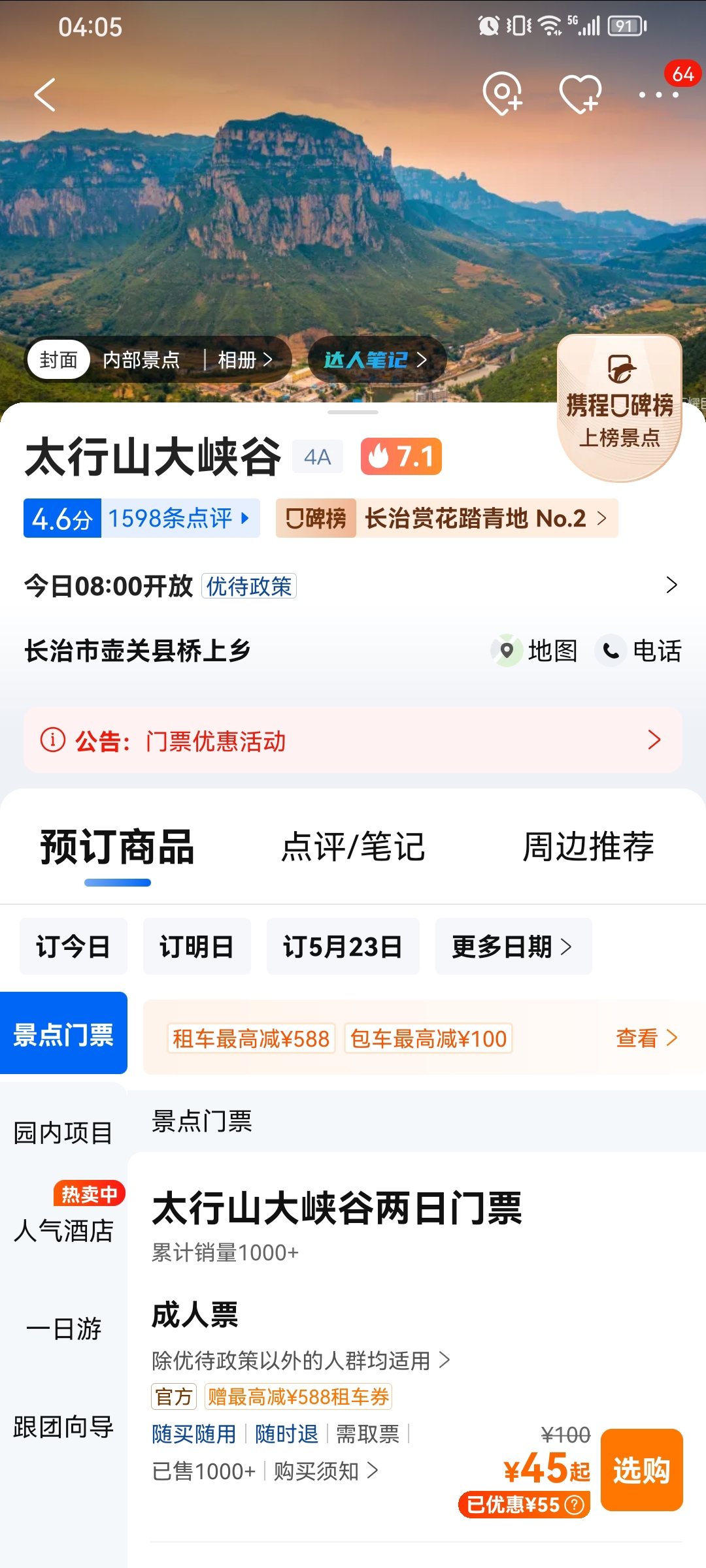The width and height of the screenshot is (706, 1568).
Task: View 达人笔记 expert notes
Action: [376, 360]
